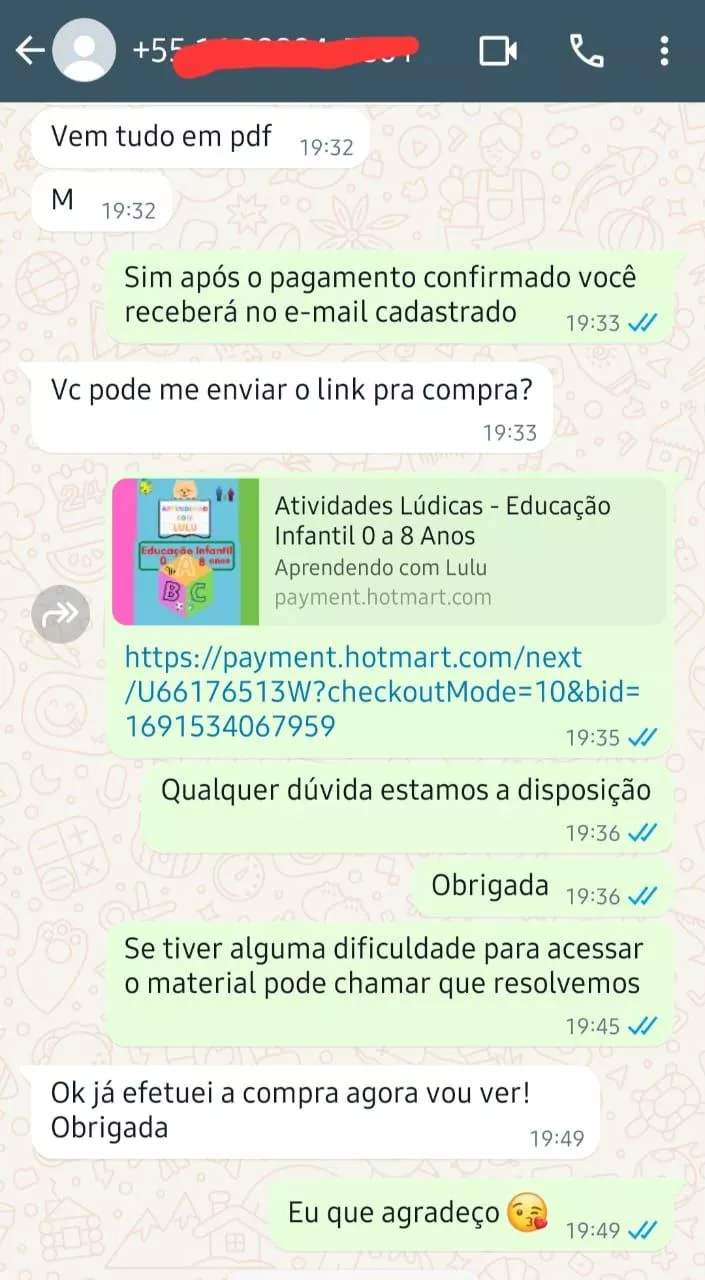Go back using the top-left arrow
The width and height of the screenshot is (705, 1280).
(x=30, y=50)
